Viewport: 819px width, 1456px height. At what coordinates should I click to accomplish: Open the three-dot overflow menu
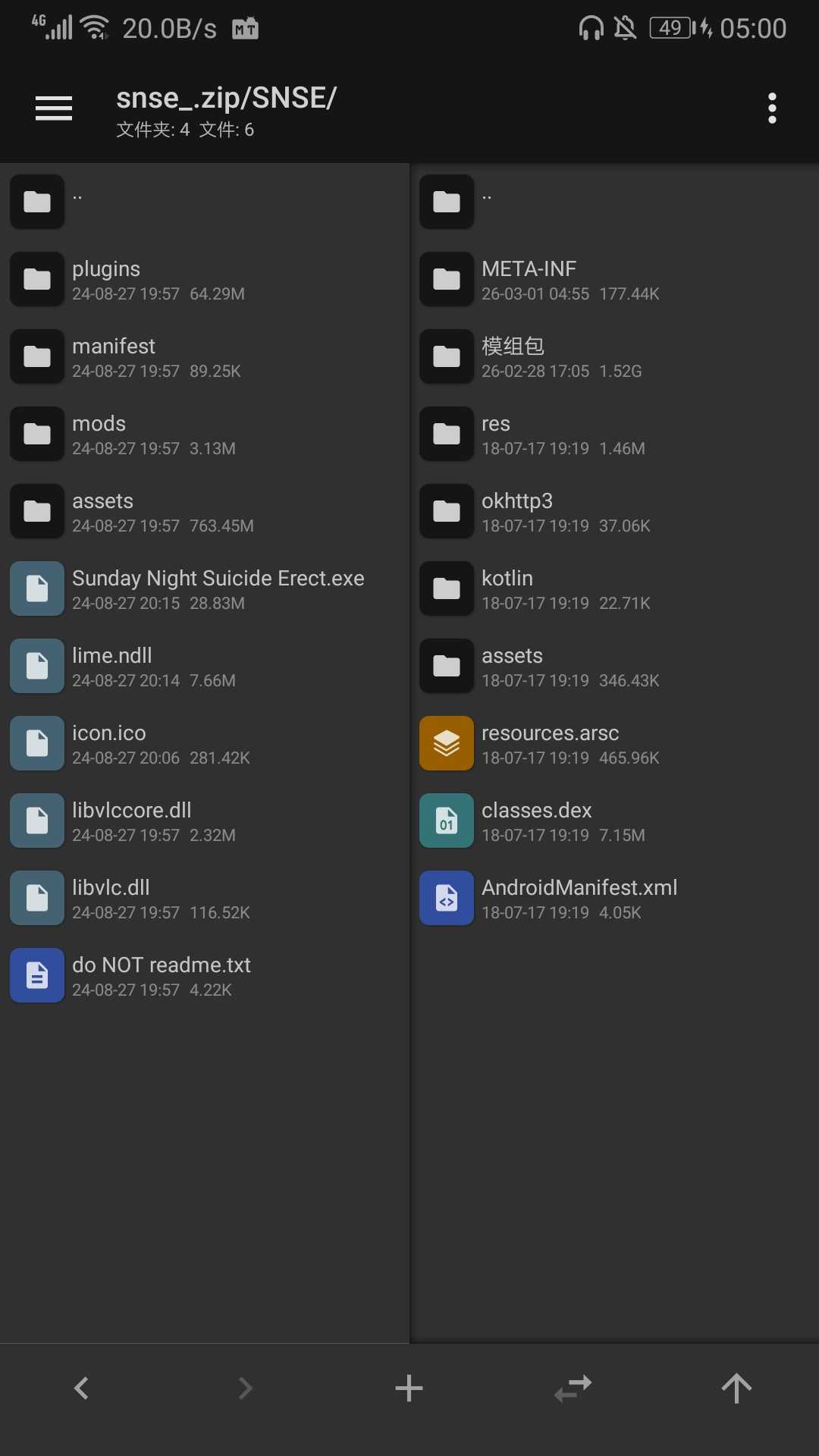tap(772, 108)
